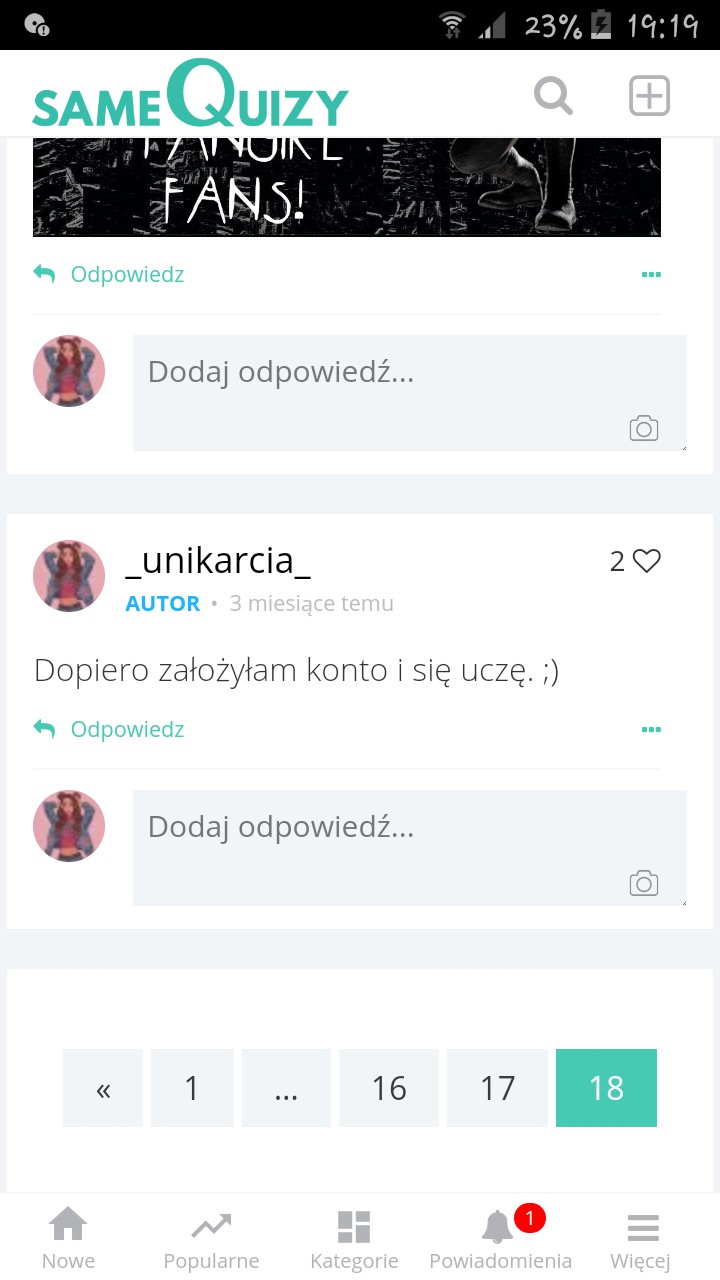
Task: Open three-dot menu on _unikarcia_ comment
Action: [x=651, y=730]
